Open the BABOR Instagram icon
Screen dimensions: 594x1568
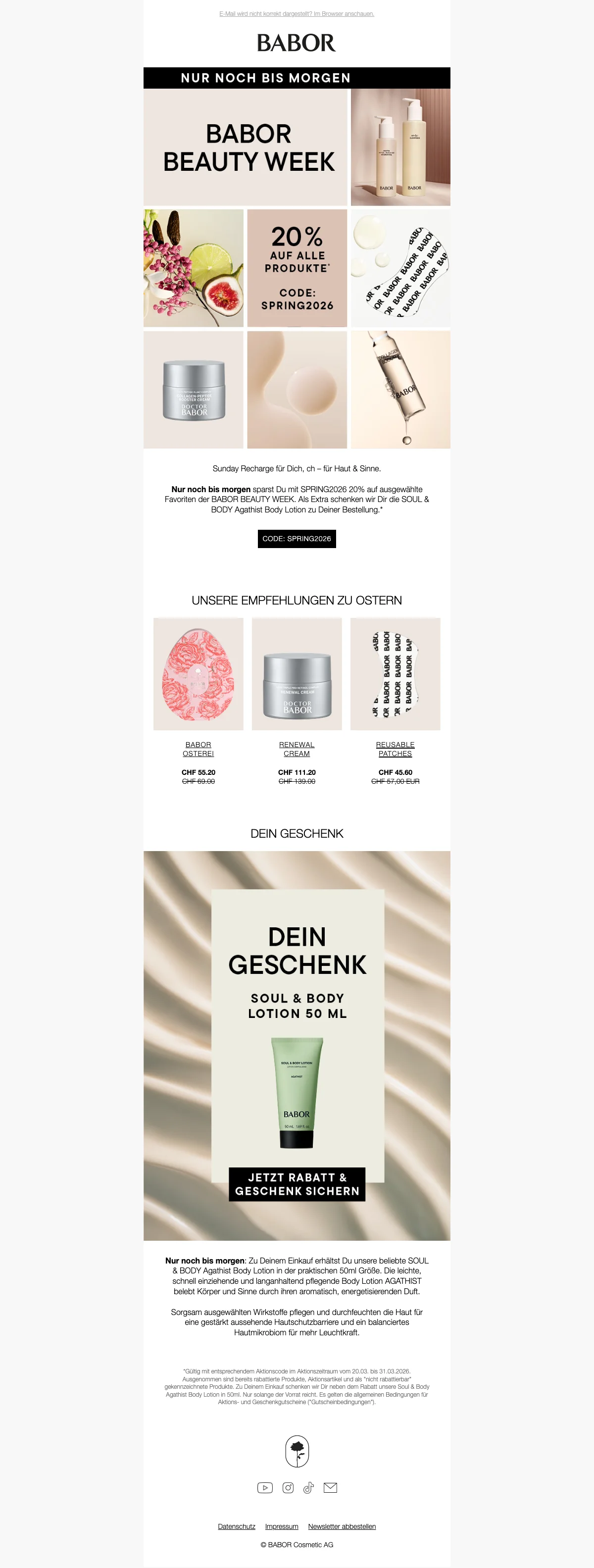pyautogui.click(x=288, y=1488)
